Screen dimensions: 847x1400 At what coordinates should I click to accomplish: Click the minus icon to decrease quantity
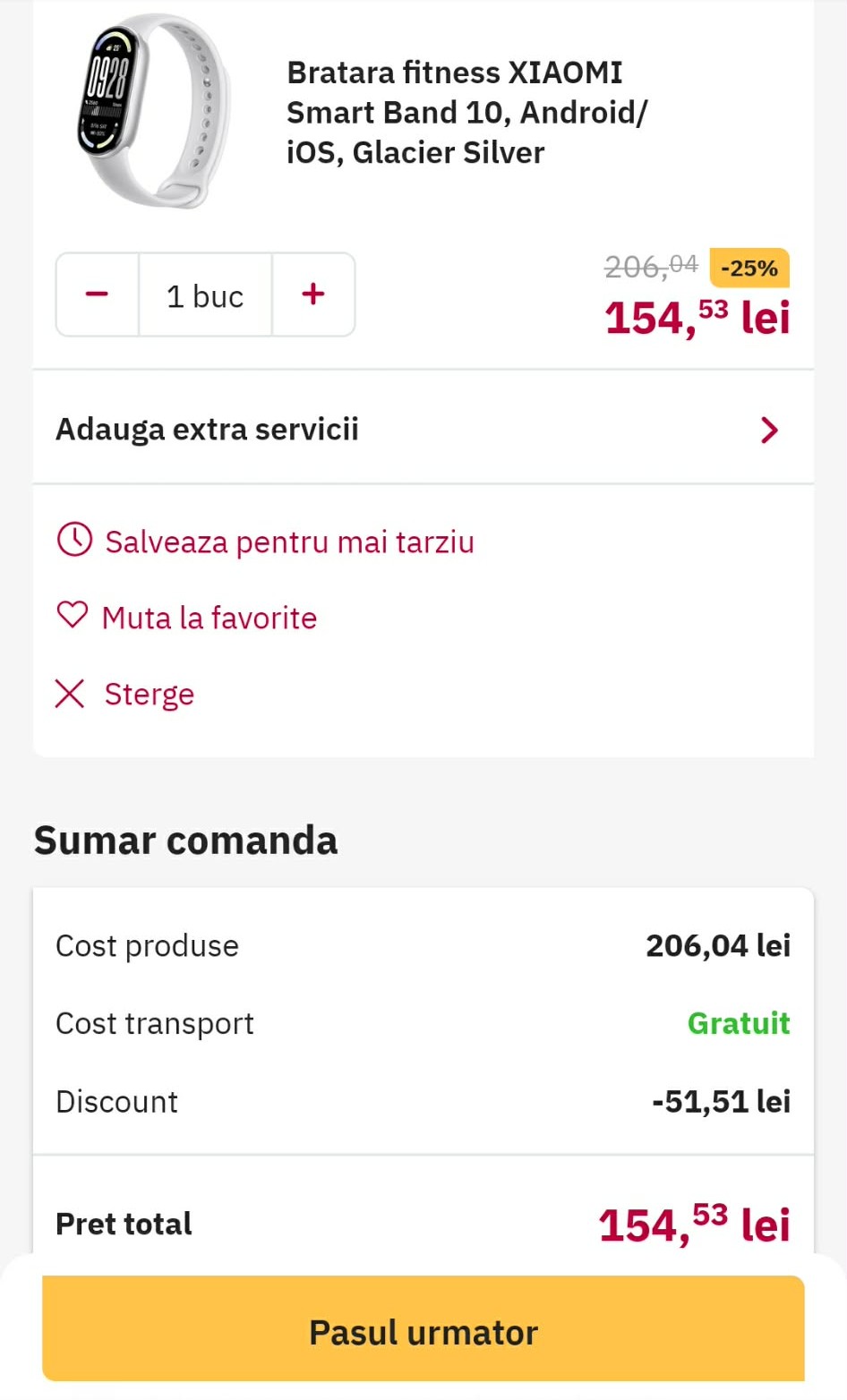tap(96, 295)
